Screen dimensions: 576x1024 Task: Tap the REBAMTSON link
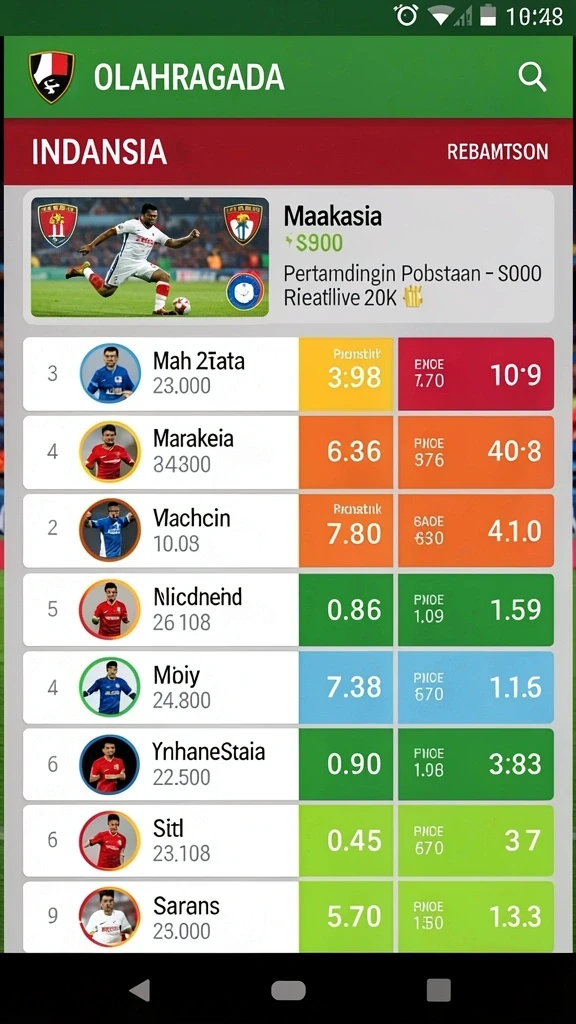(x=498, y=152)
